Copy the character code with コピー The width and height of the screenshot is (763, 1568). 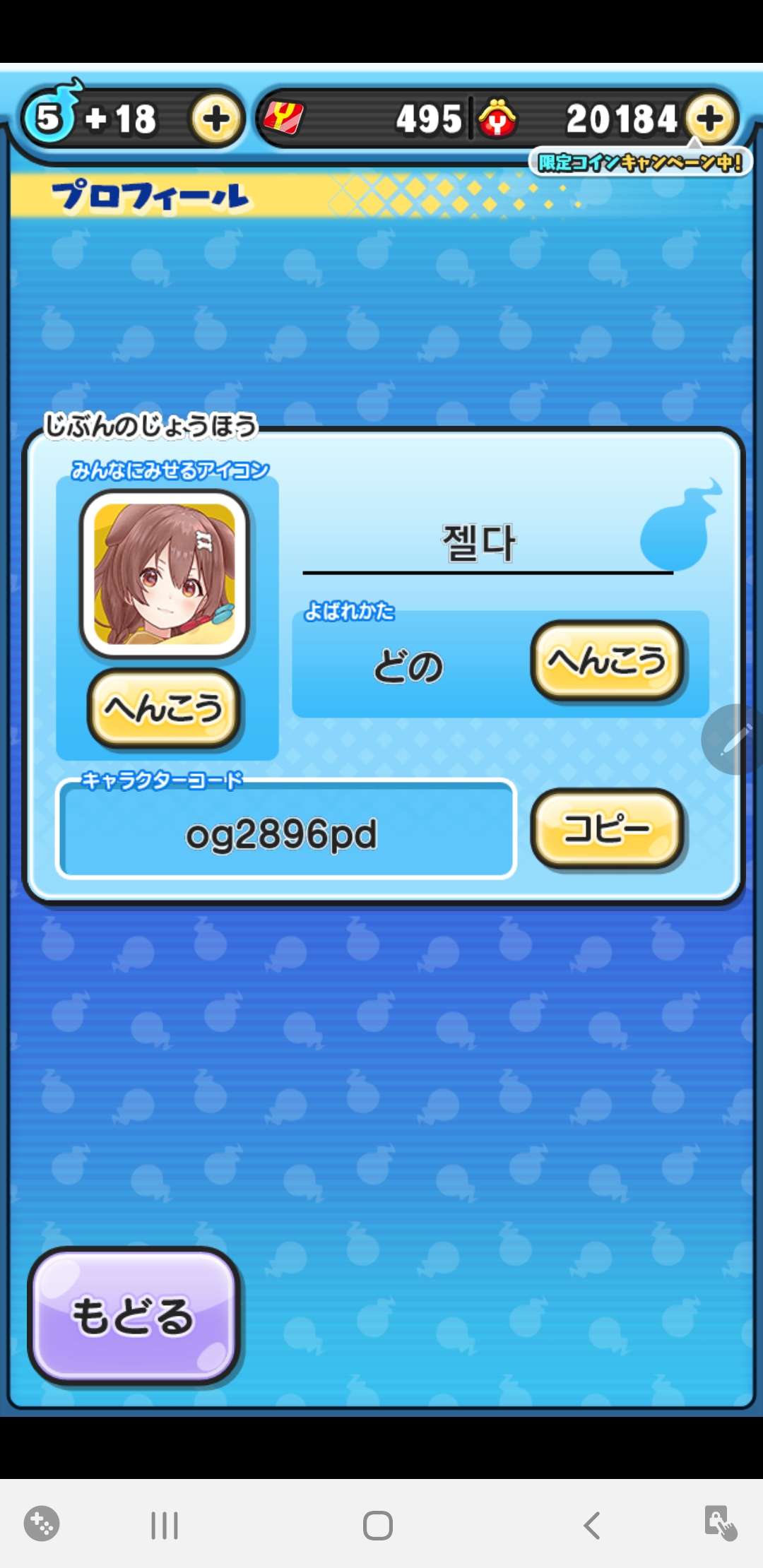[x=608, y=828]
